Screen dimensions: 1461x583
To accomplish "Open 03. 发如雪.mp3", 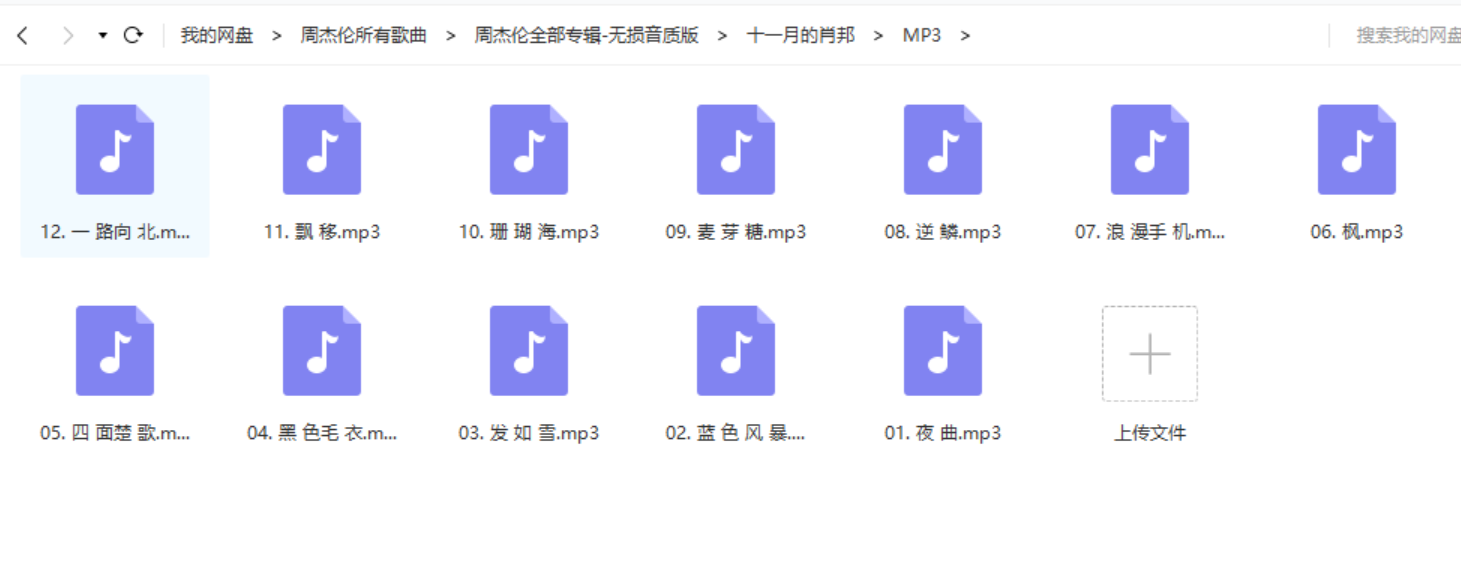I will (x=529, y=351).
